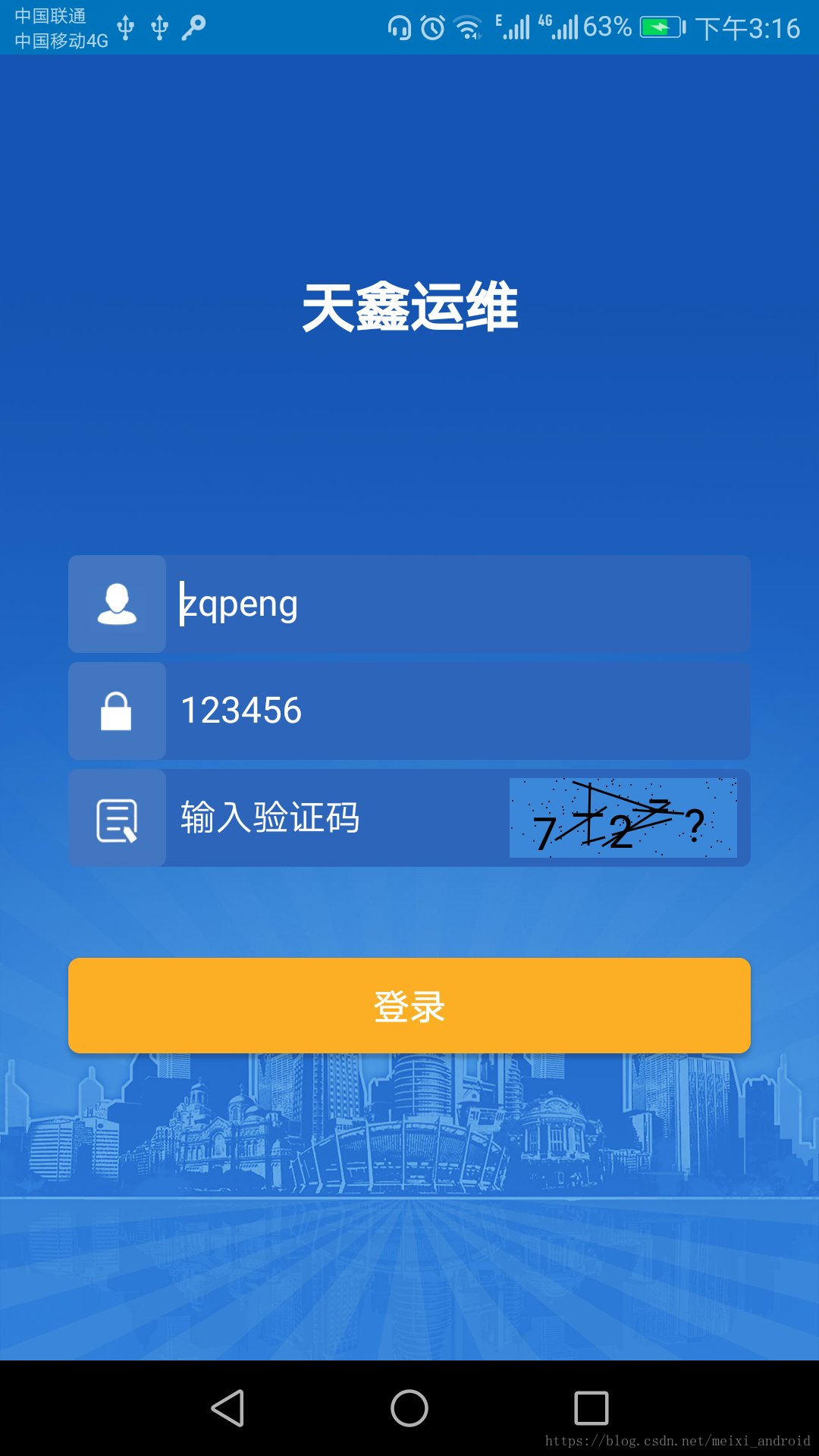This screenshot has height=1456, width=819.
Task: Refresh the captcha image
Action: (623, 818)
